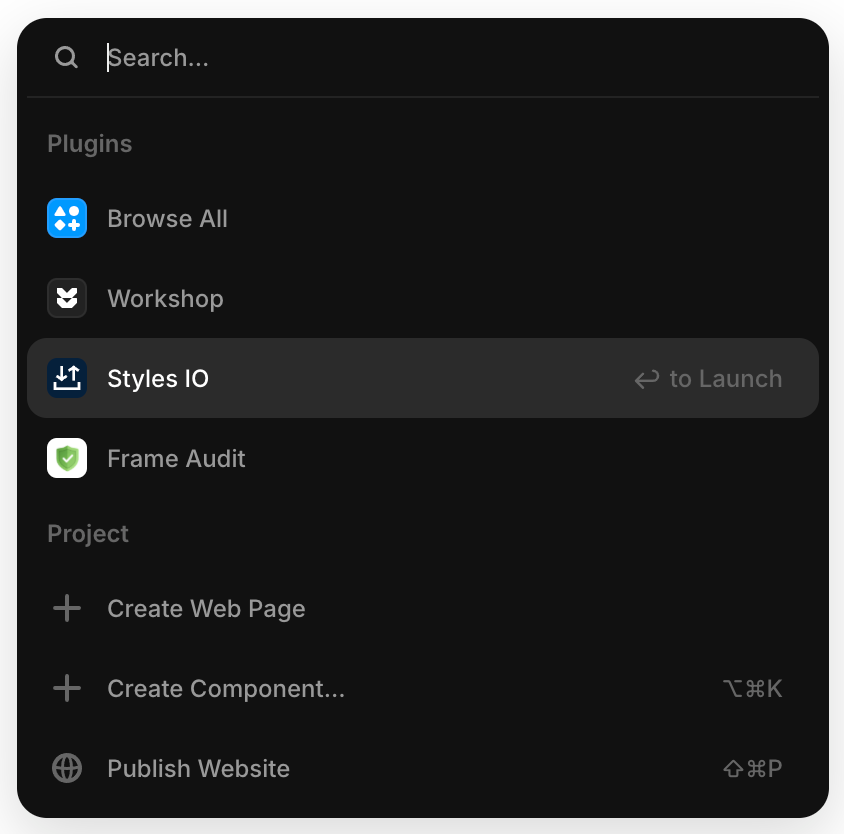Launch the Styles IO plugin
Image resolution: width=844 pixels, height=834 pixels.
pos(158,379)
